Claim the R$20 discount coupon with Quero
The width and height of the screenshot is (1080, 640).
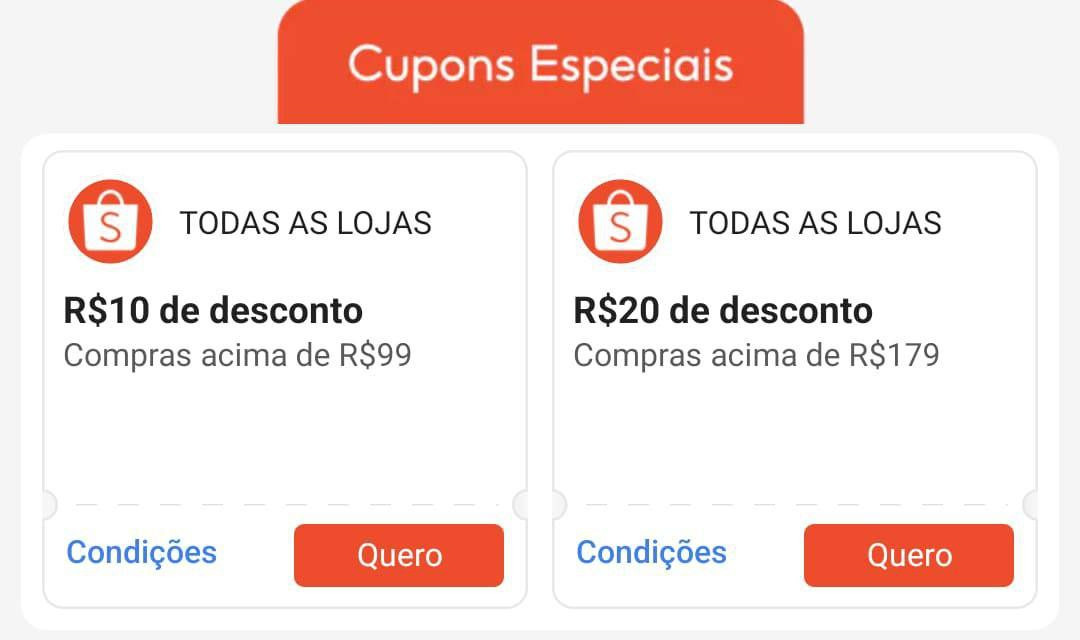click(908, 555)
